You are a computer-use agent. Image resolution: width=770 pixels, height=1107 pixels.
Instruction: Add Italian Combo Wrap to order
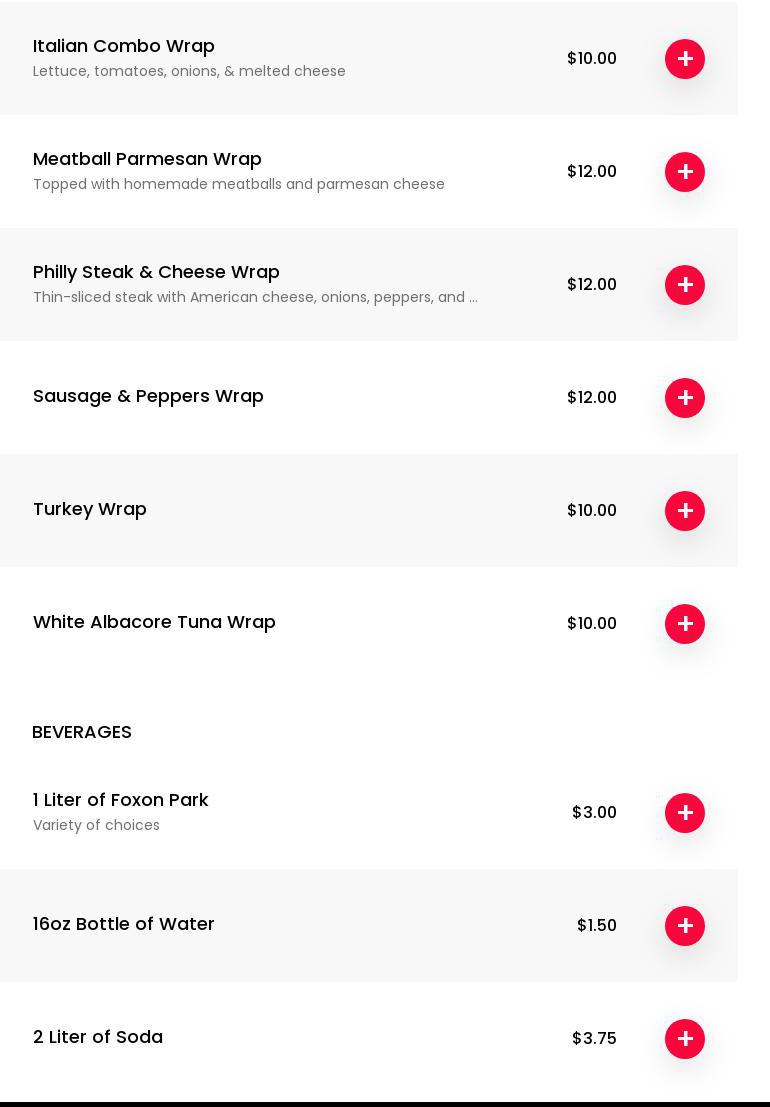coord(685,59)
